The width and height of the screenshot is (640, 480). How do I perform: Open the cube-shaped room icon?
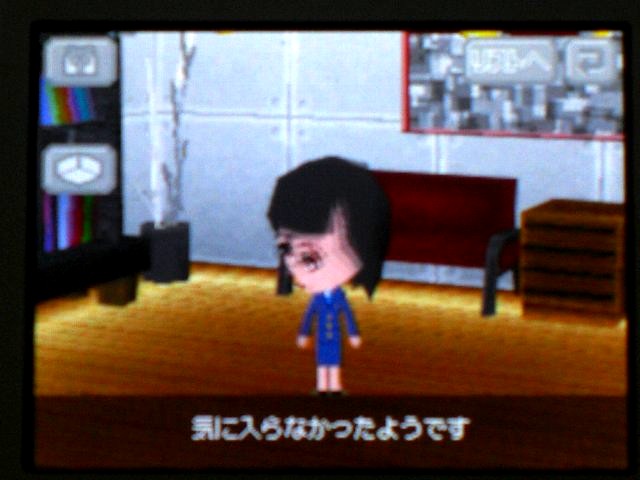pos(79,170)
